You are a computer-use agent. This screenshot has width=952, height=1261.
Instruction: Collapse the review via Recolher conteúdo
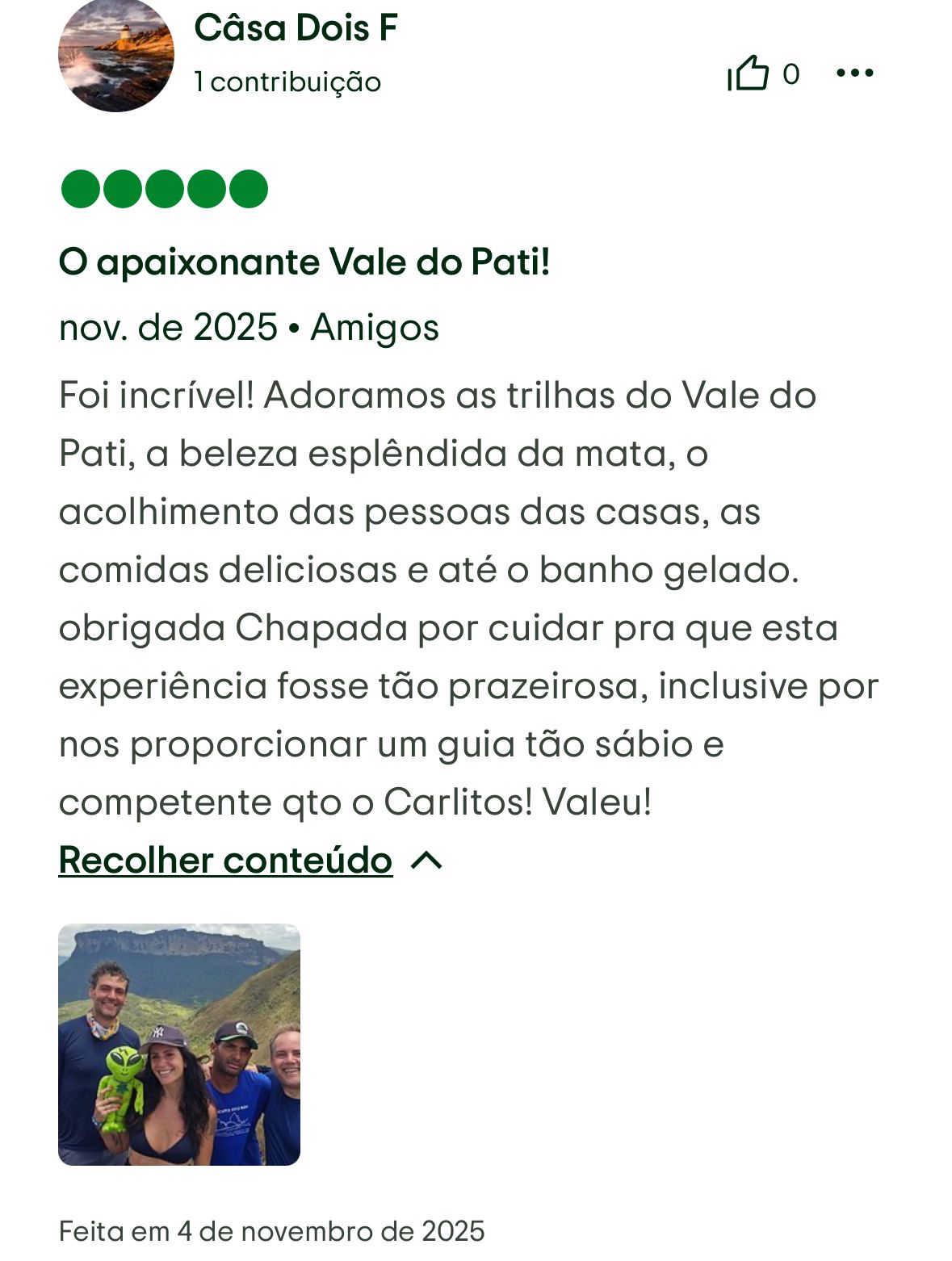click(x=223, y=861)
